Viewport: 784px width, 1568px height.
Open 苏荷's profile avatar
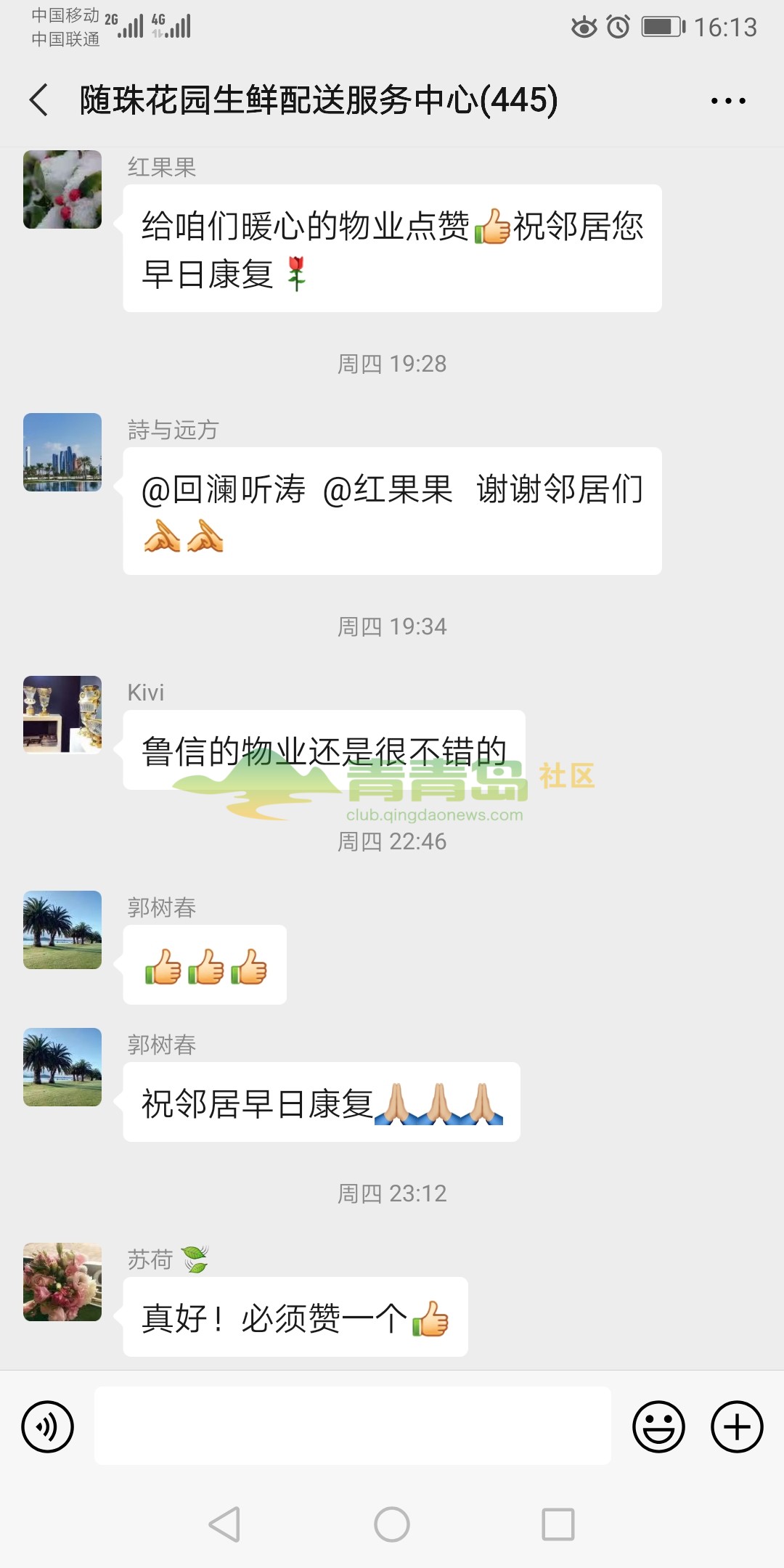coord(62,1282)
